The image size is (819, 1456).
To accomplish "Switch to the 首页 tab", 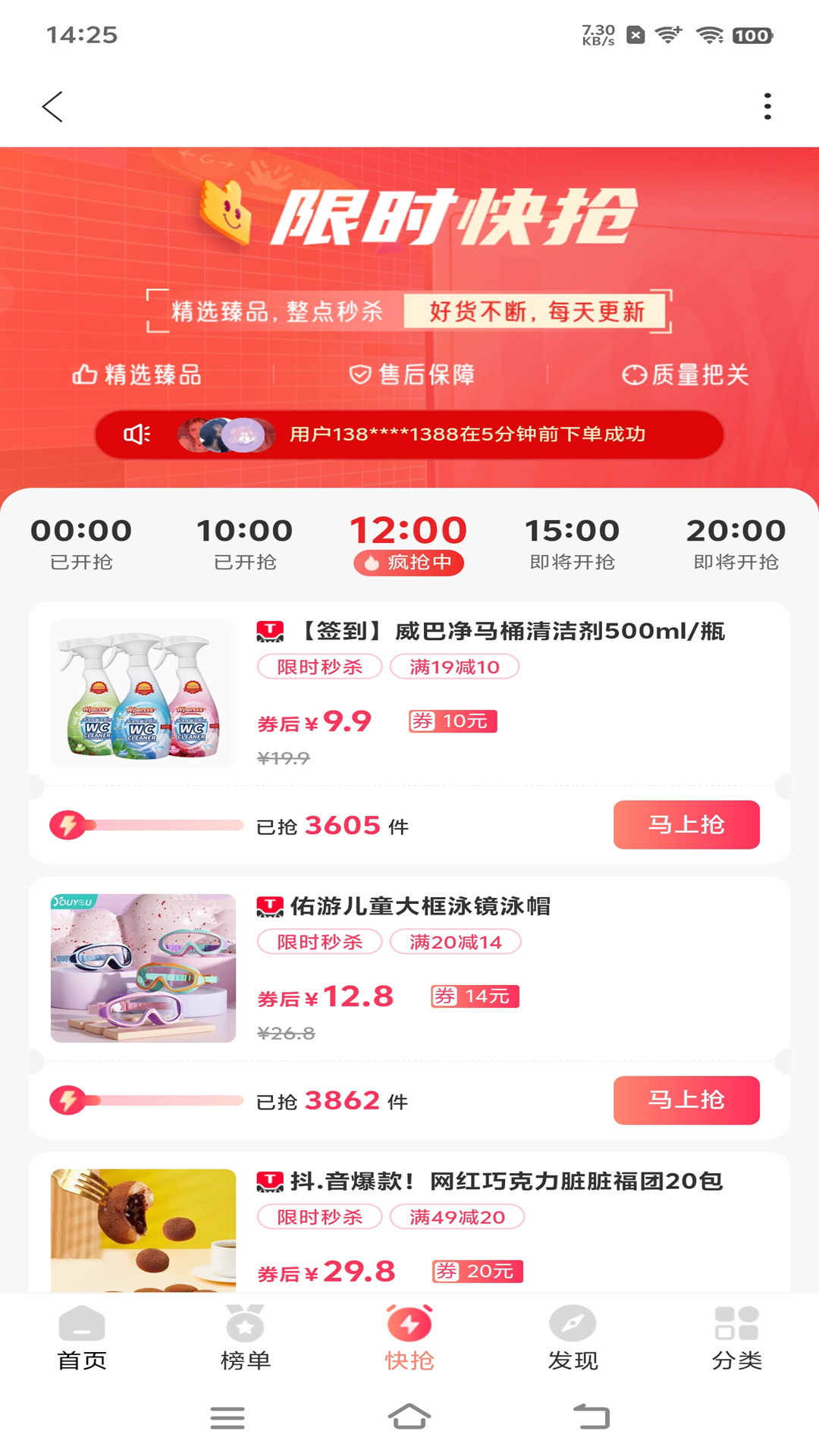I will coord(82,1339).
